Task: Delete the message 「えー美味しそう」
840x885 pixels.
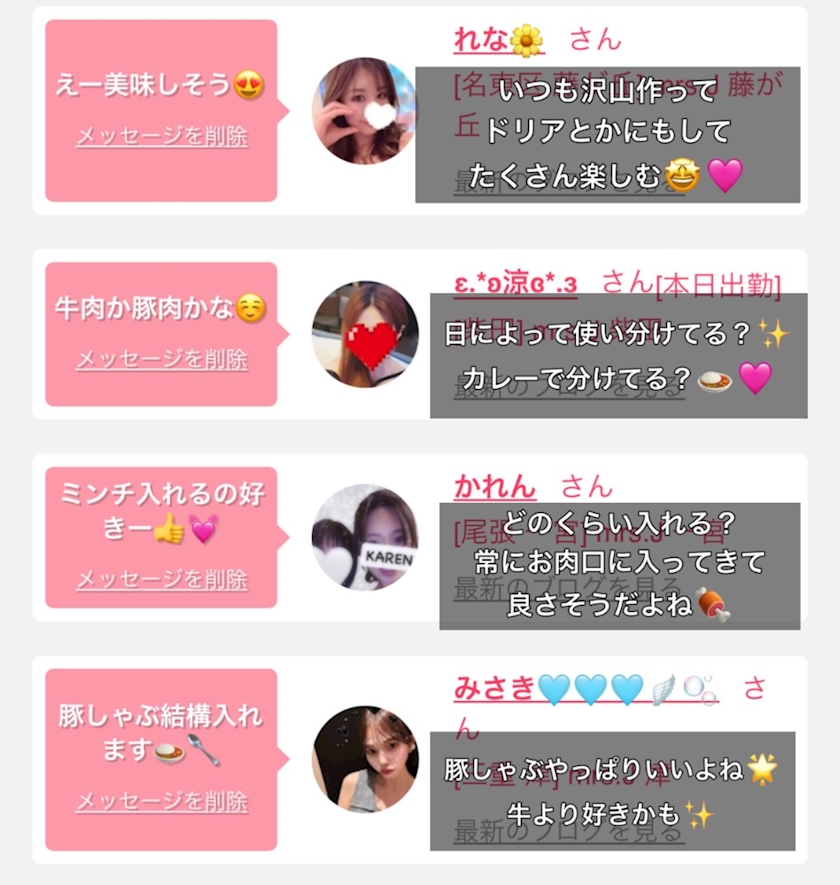Action: (x=161, y=137)
